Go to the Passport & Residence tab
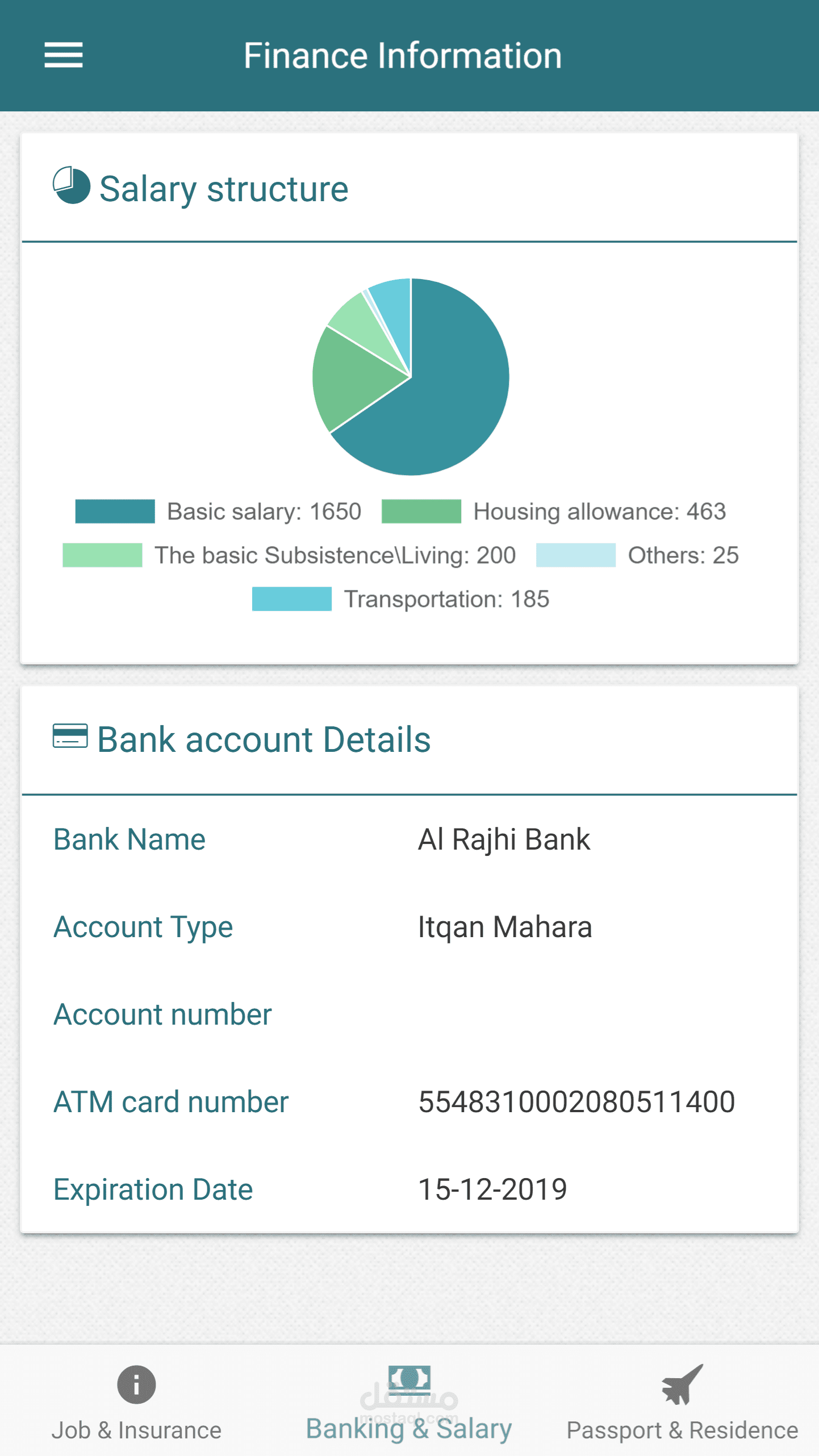The height and width of the screenshot is (1456, 819). pyautogui.click(x=682, y=1402)
